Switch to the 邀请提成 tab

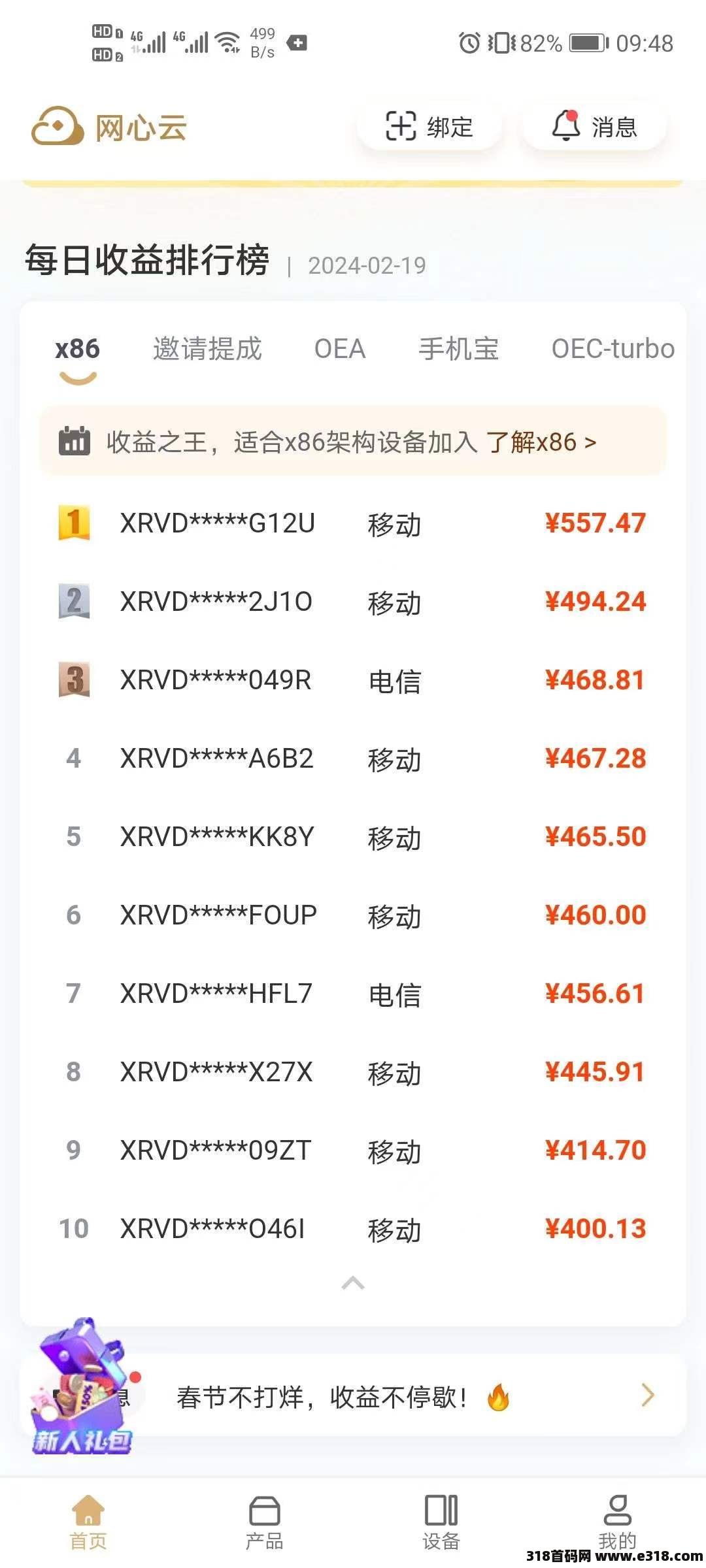coord(207,349)
